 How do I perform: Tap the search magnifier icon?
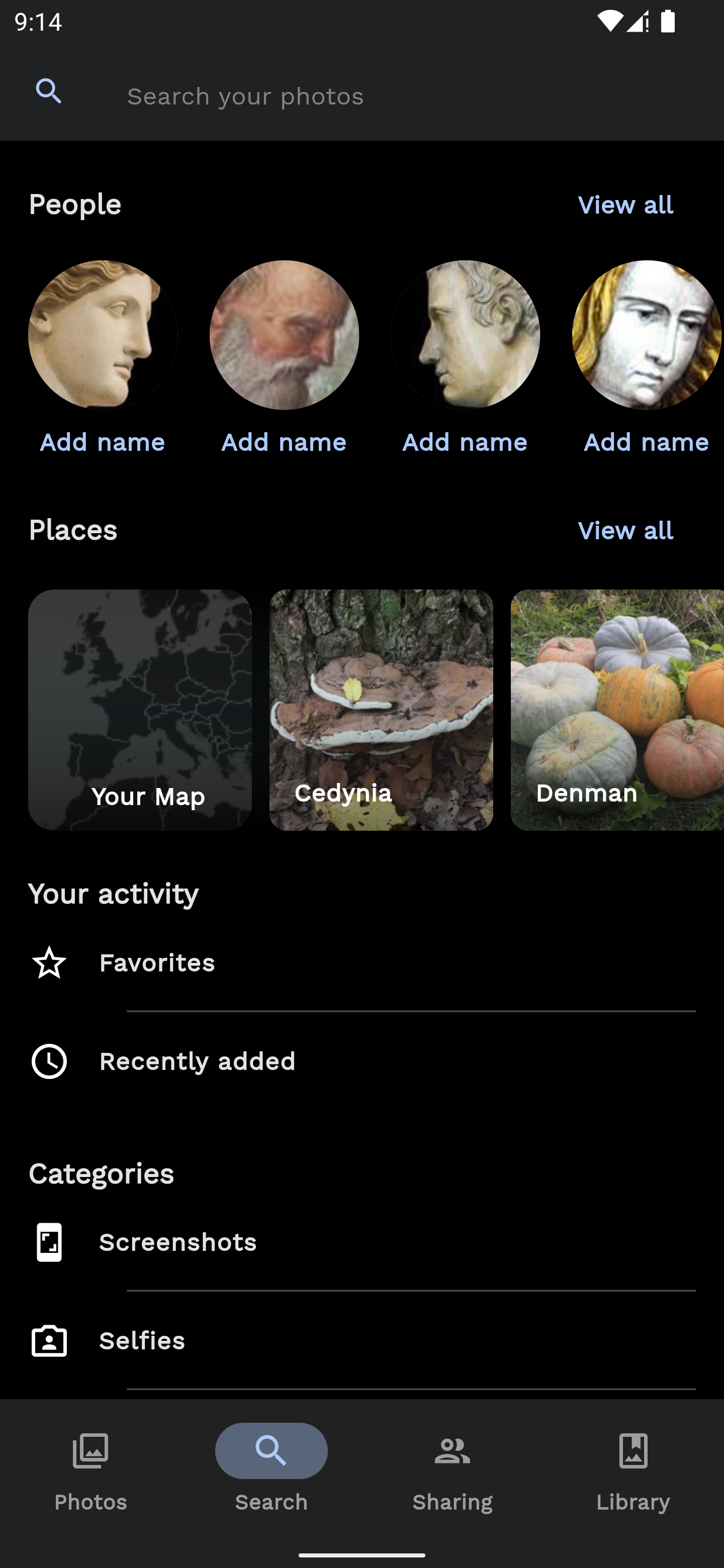click(x=49, y=91)
